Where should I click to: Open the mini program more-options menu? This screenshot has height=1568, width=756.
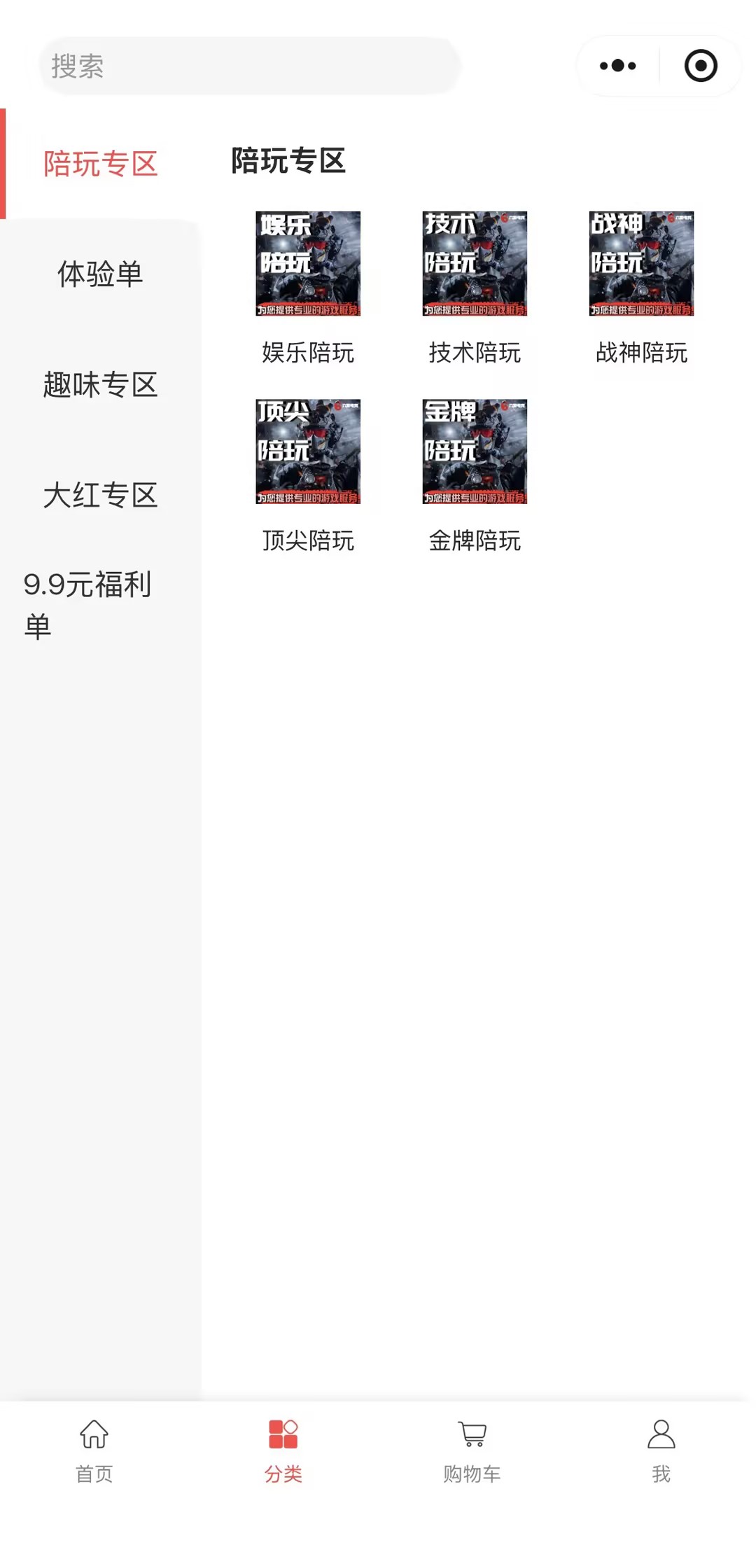(617, 66)
